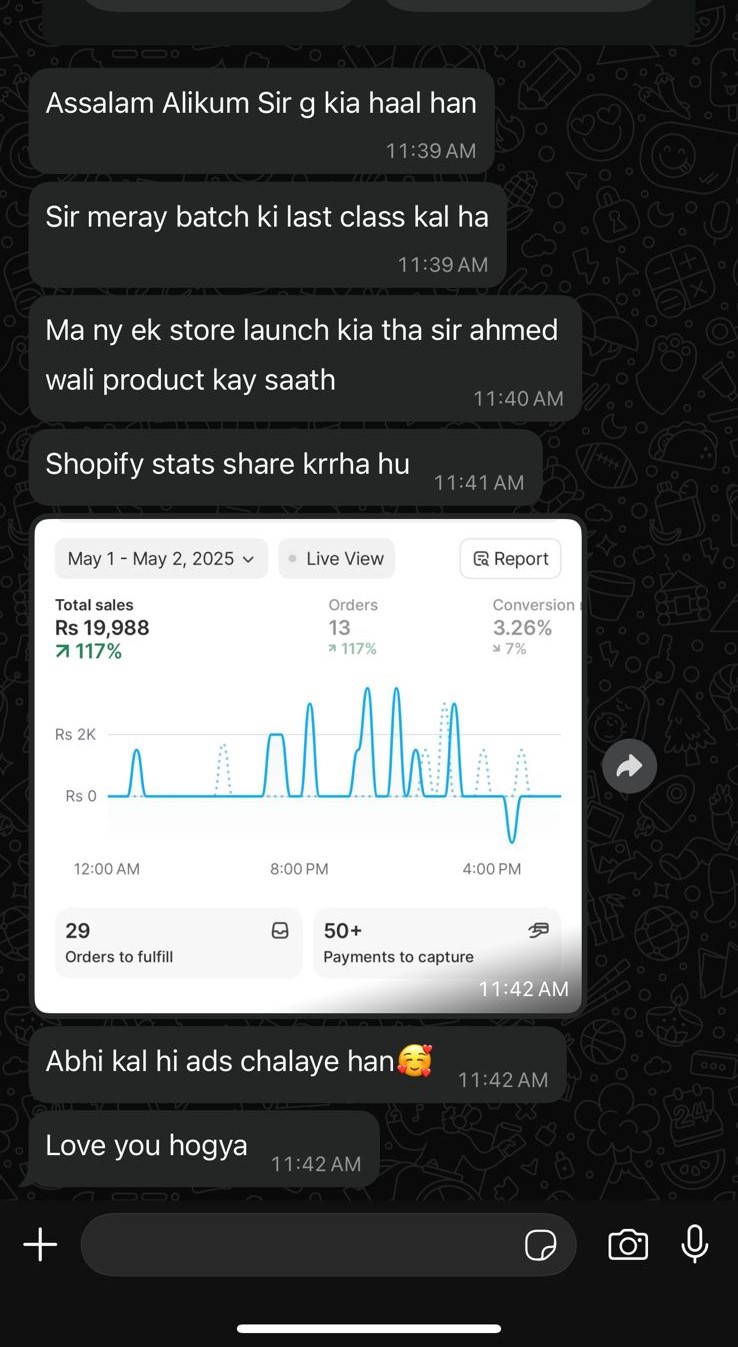Forward the Shopify stats image
Viewport: 738px width, 1347px height.
[x=629, y=767]
